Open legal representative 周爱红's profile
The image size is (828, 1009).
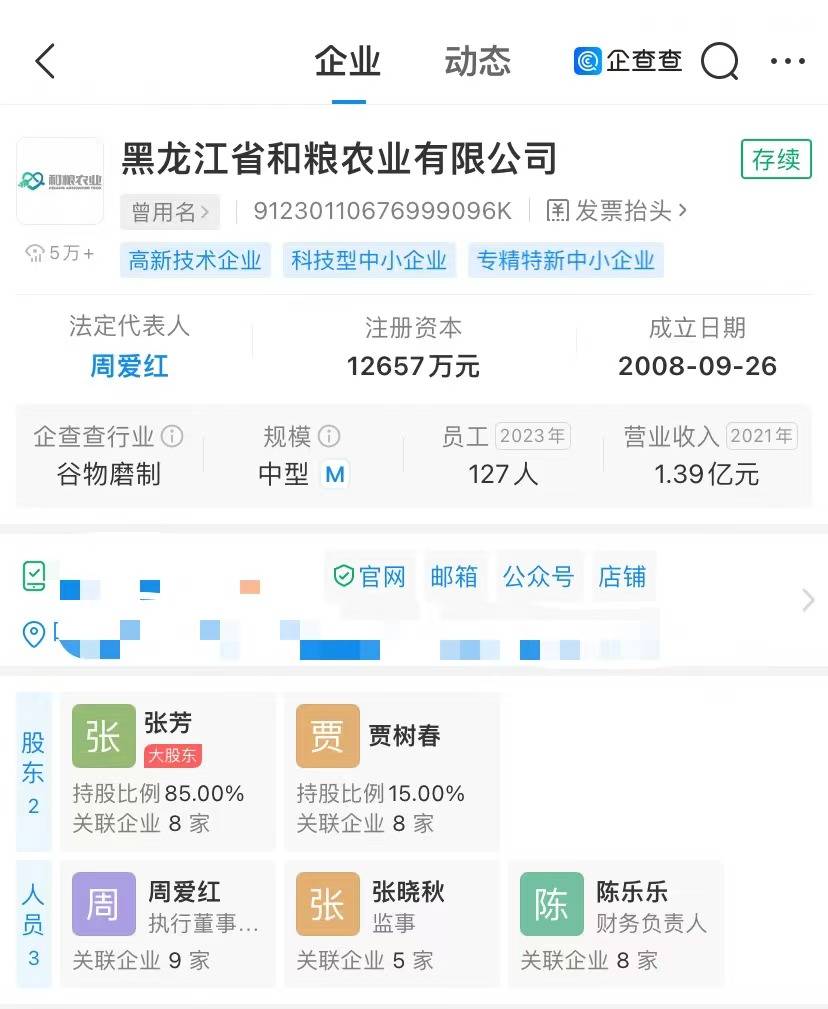(129, 366)
